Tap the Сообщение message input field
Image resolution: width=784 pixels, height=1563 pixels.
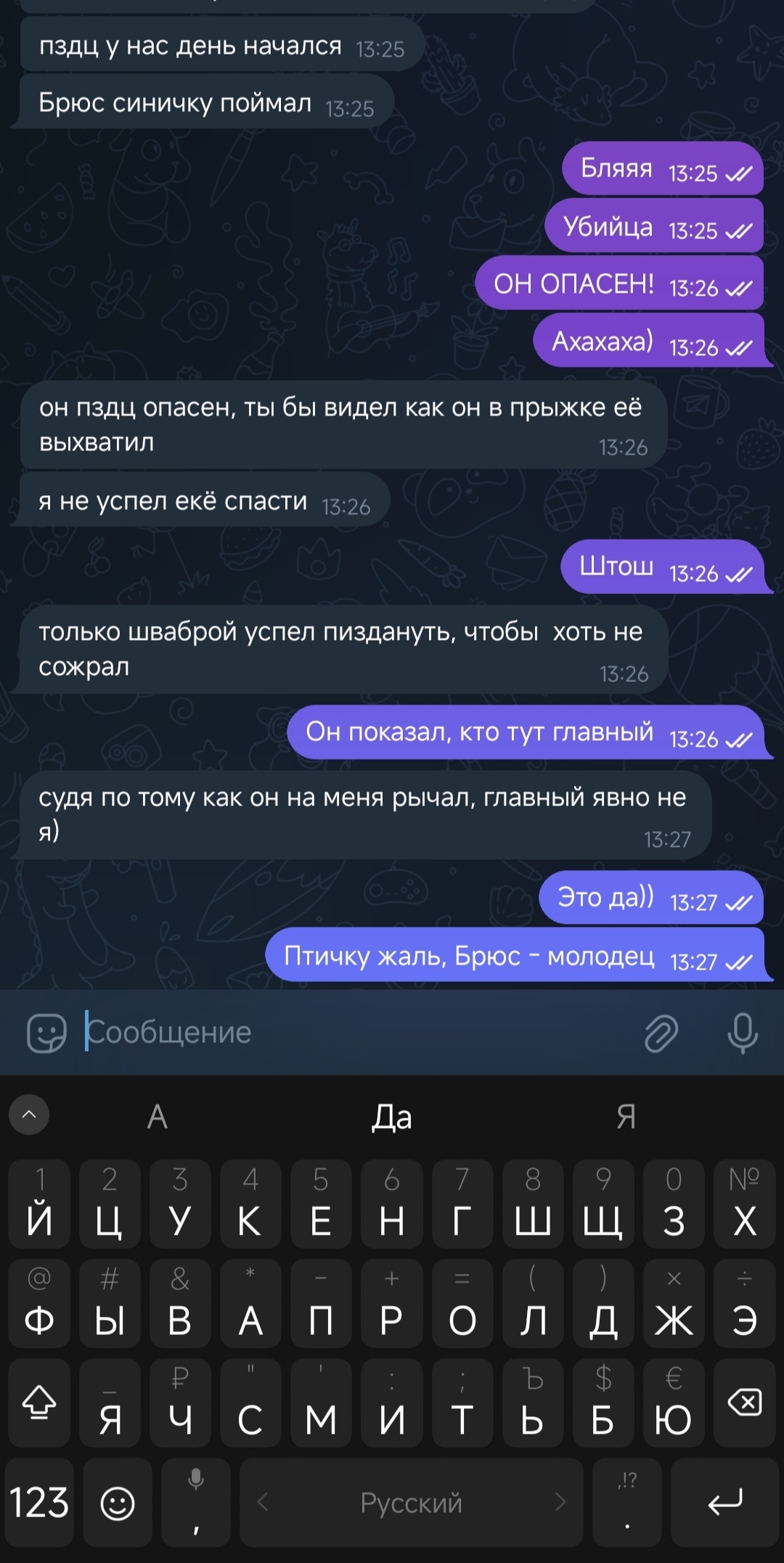pos(348,1032)
